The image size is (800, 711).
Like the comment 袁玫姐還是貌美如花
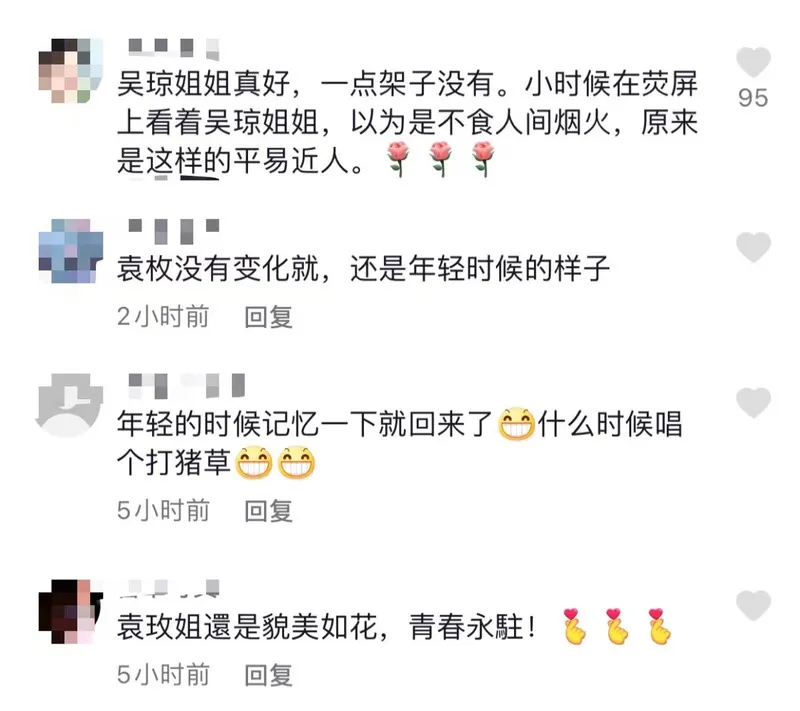click(753, 605)
